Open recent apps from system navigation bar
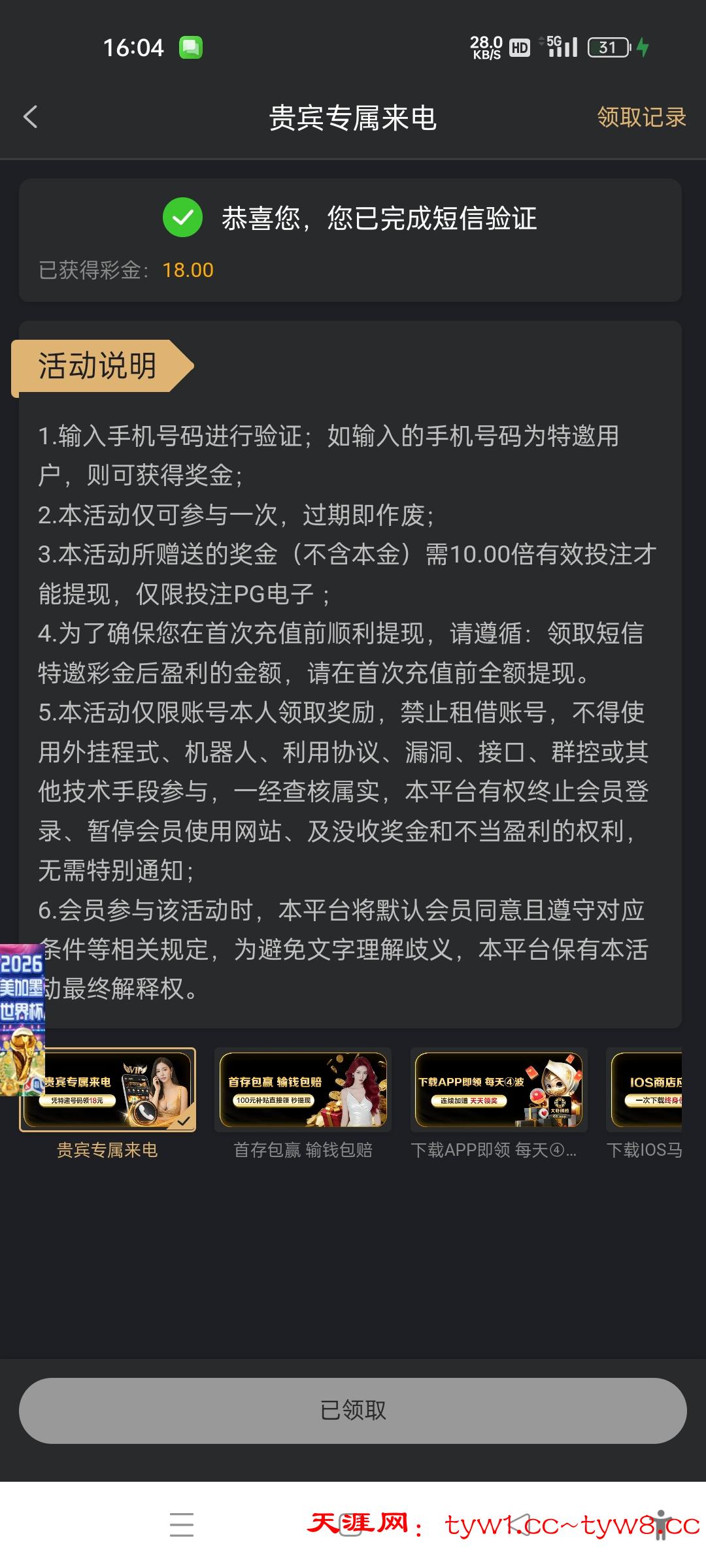This screenshot has width=706, height=1568. pos(182,1524)
